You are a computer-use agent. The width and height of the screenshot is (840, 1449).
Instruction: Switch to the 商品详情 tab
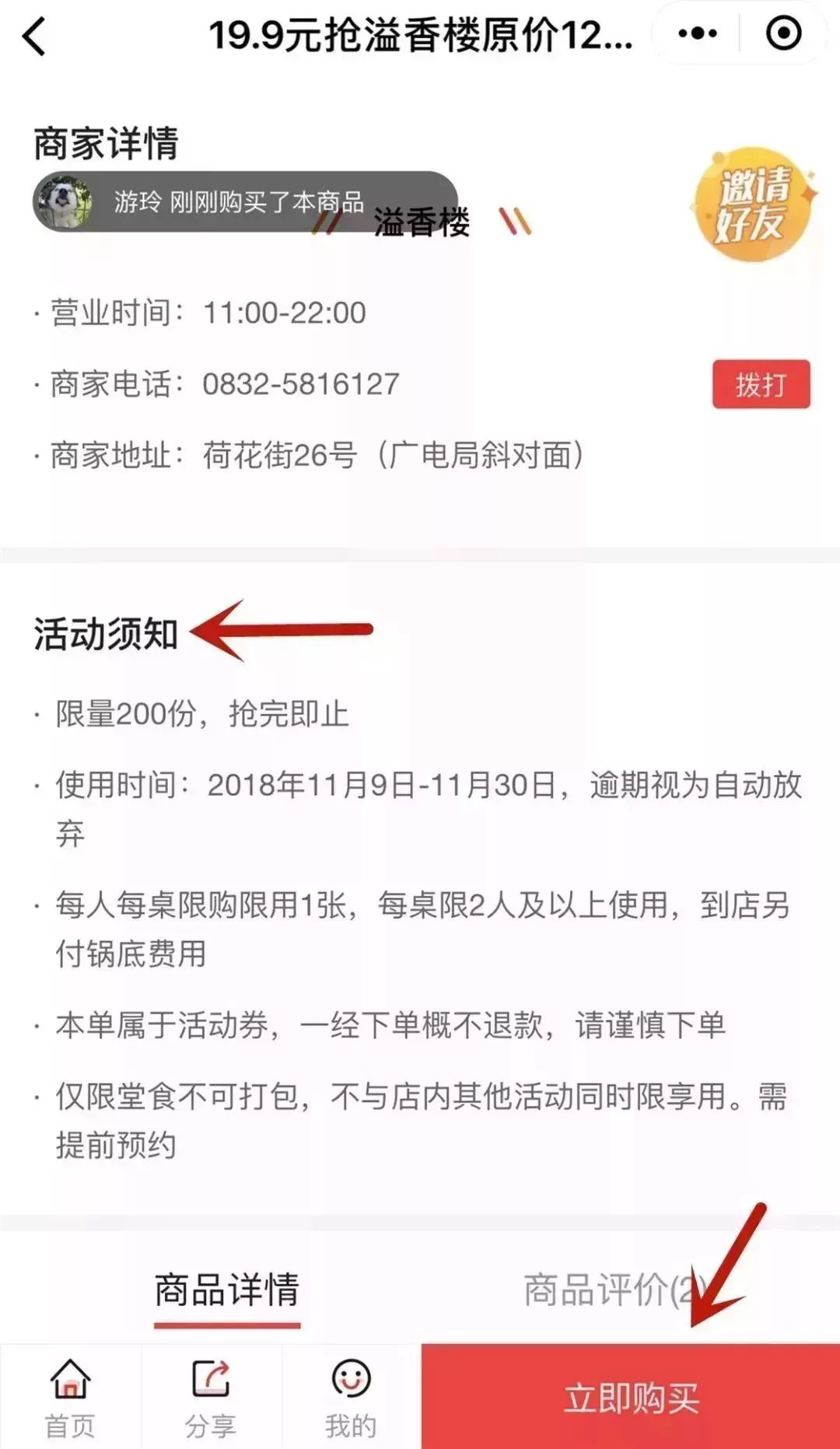[x=227, y=1290]
